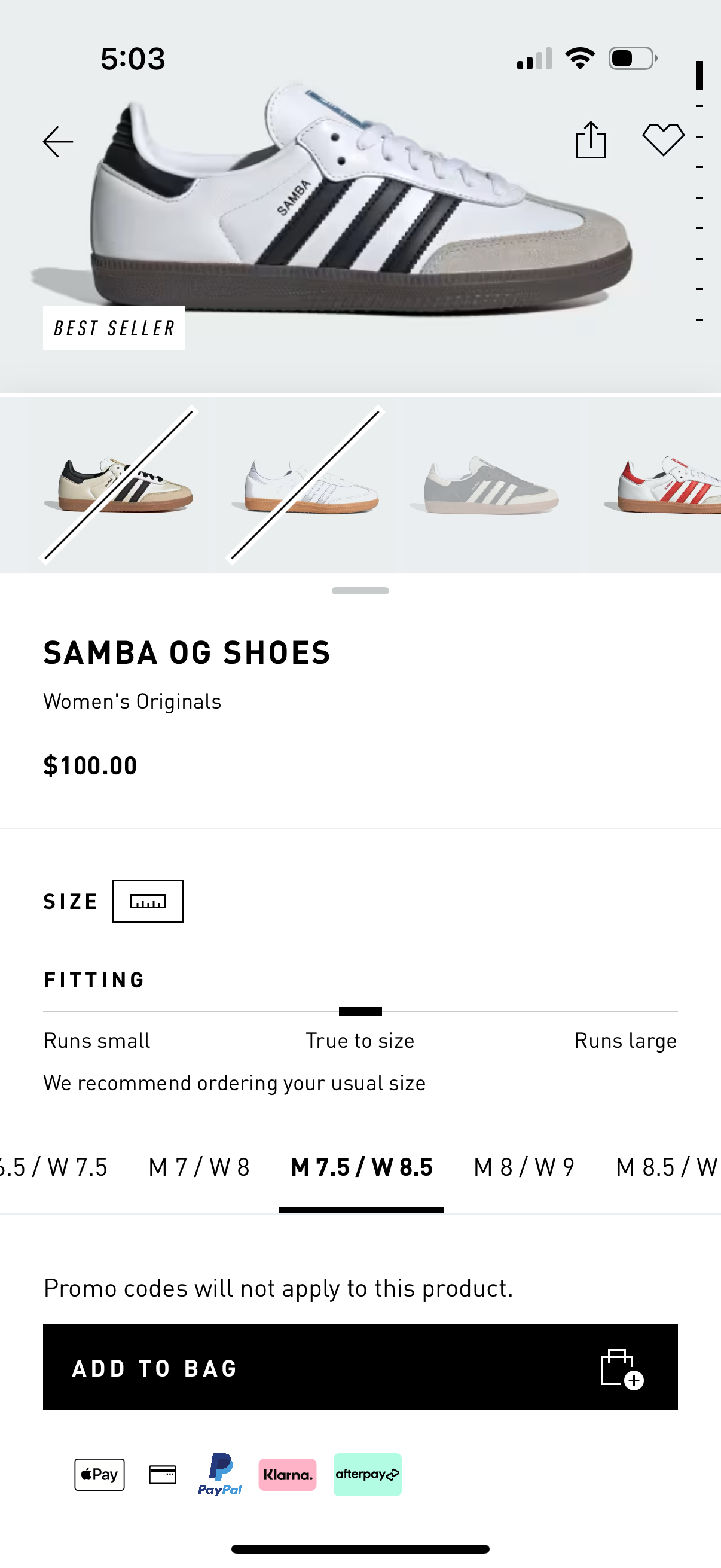This screenshot has width=721, height=1568.
Task: Select the Apple Pay payment icon
Action: pos(99,1474)
